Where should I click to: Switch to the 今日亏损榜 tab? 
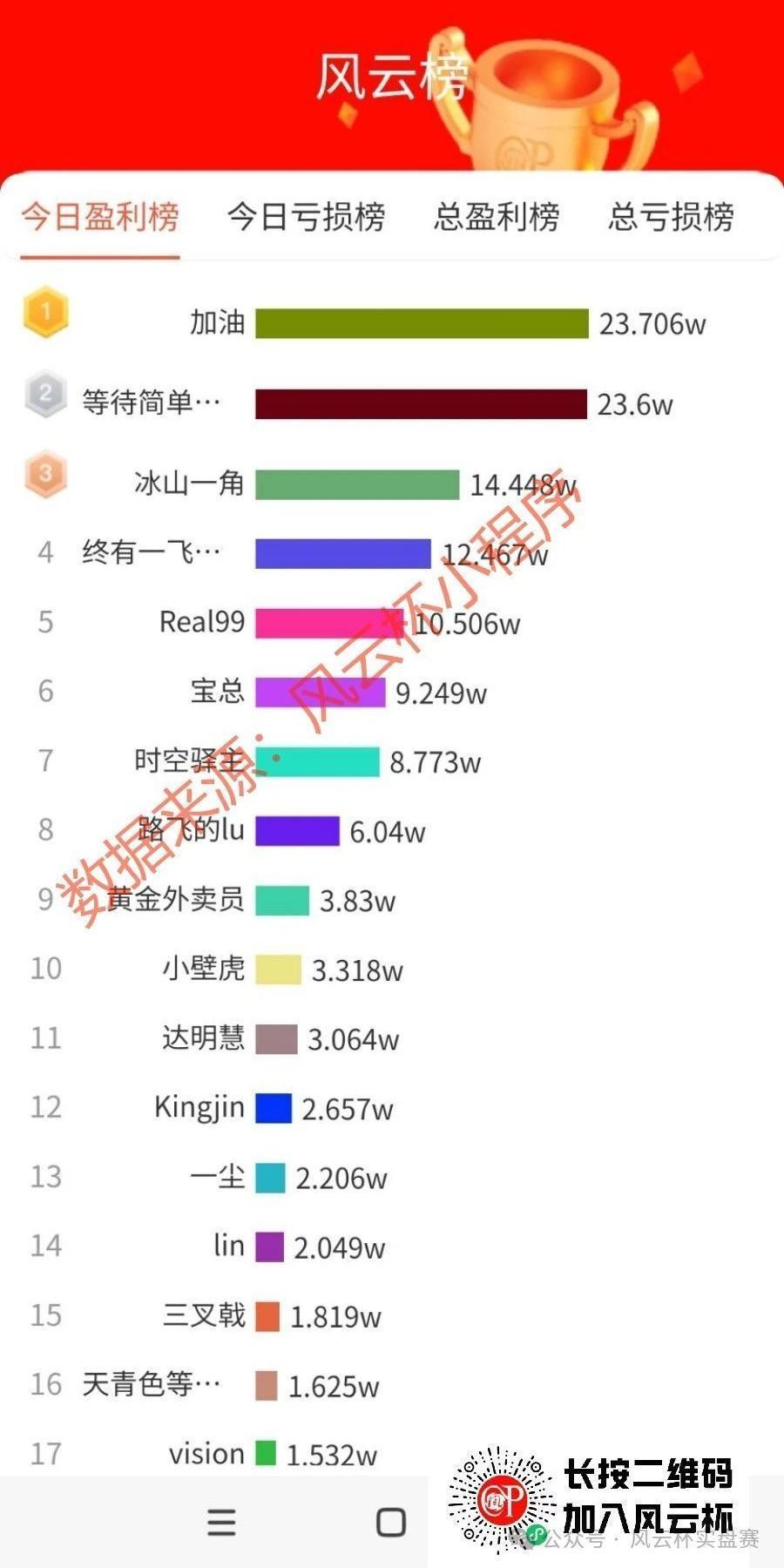click(306, 217)
